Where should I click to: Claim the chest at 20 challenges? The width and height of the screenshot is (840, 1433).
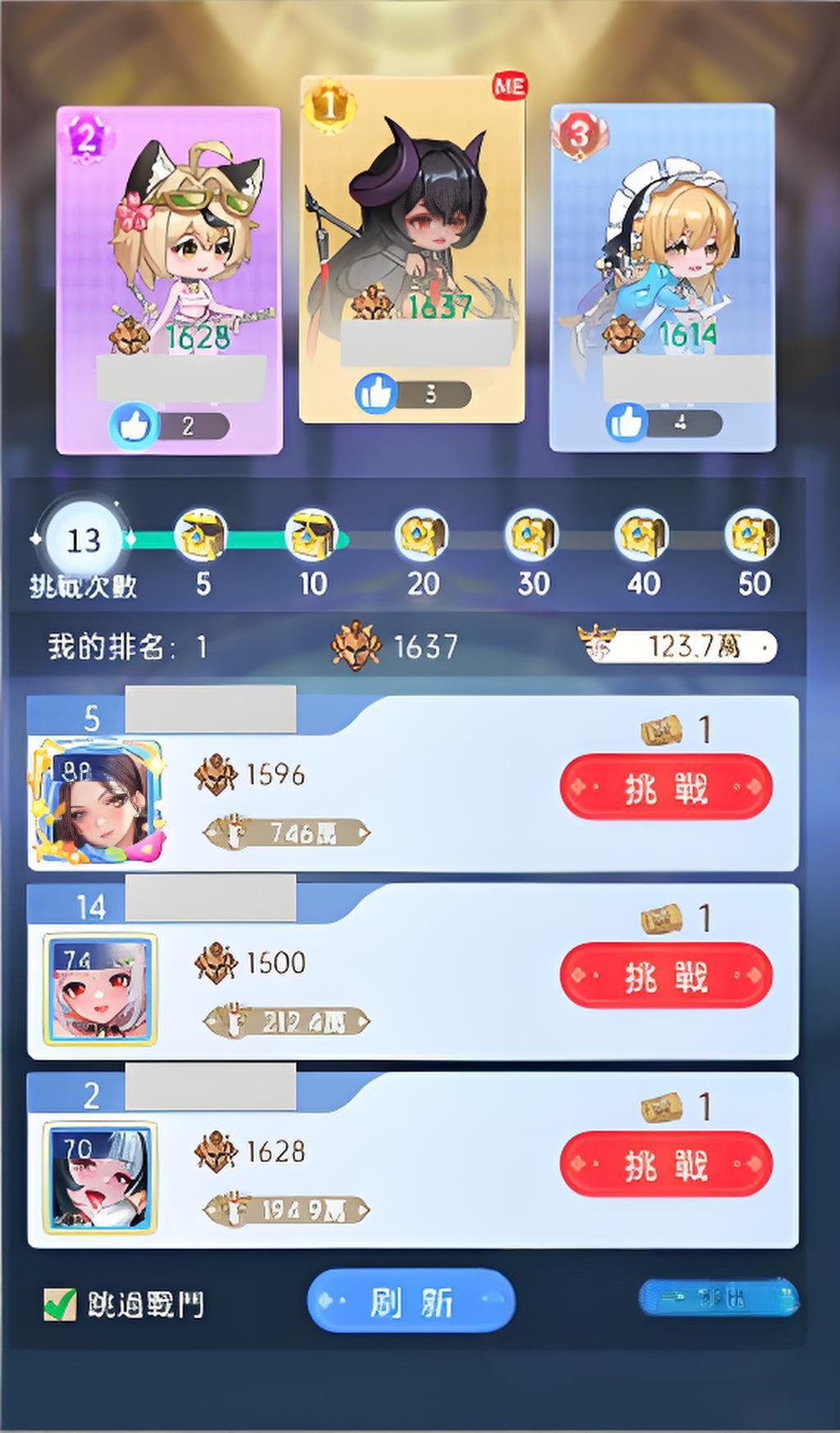[x=422, y=536]
